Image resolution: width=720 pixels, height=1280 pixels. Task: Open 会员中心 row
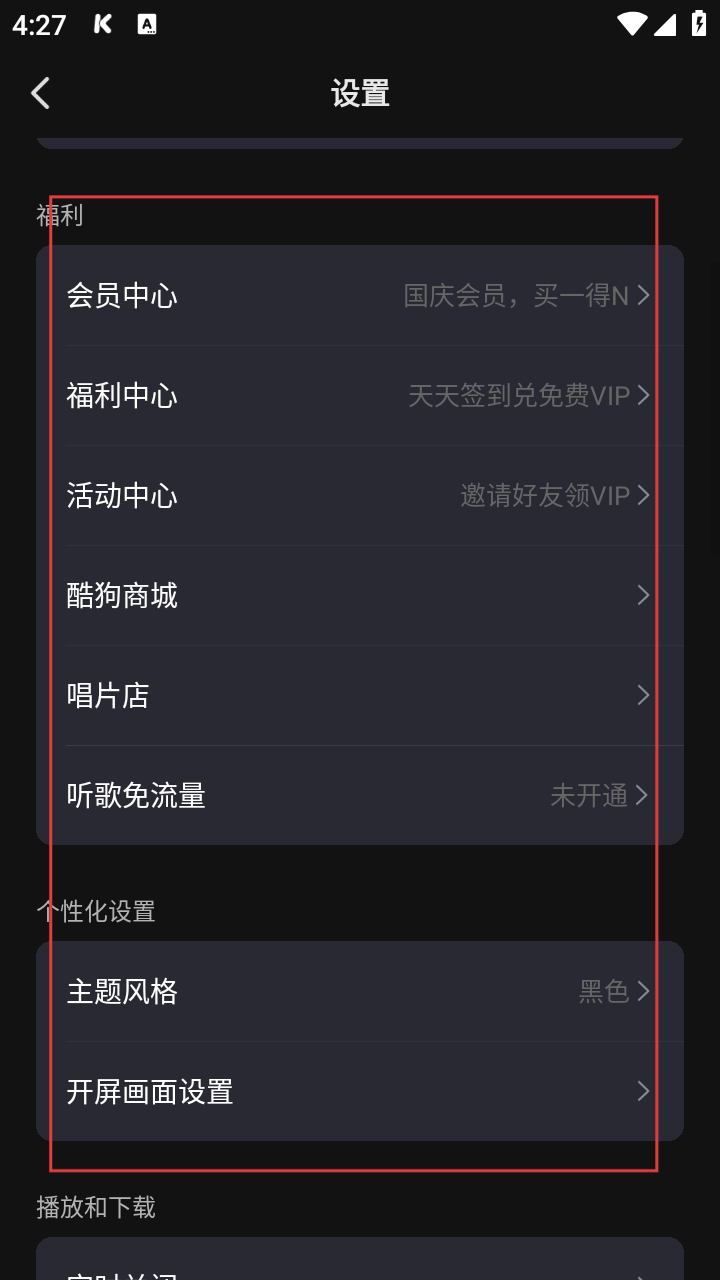pyautogui.click(x=360, y=296)
